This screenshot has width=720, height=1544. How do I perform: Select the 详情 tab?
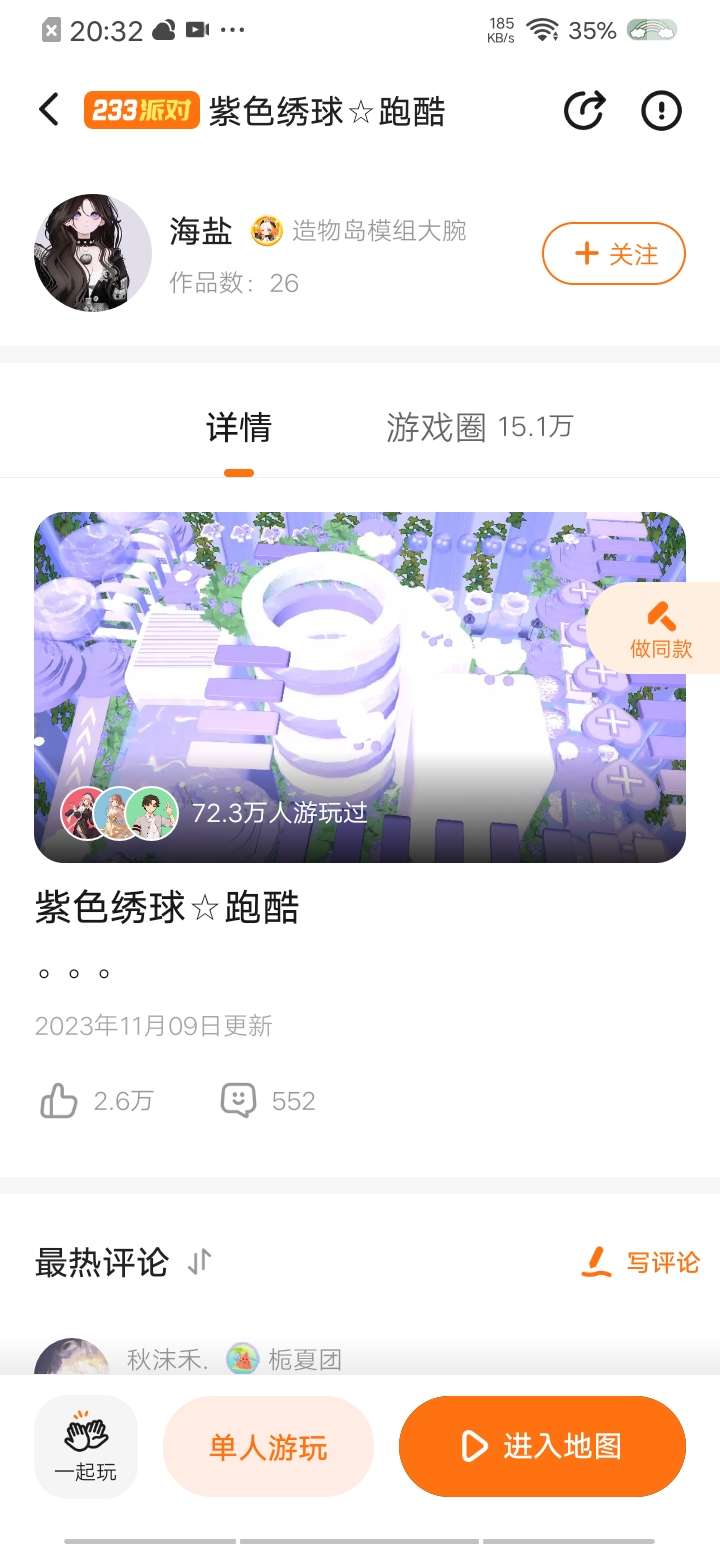239,429
